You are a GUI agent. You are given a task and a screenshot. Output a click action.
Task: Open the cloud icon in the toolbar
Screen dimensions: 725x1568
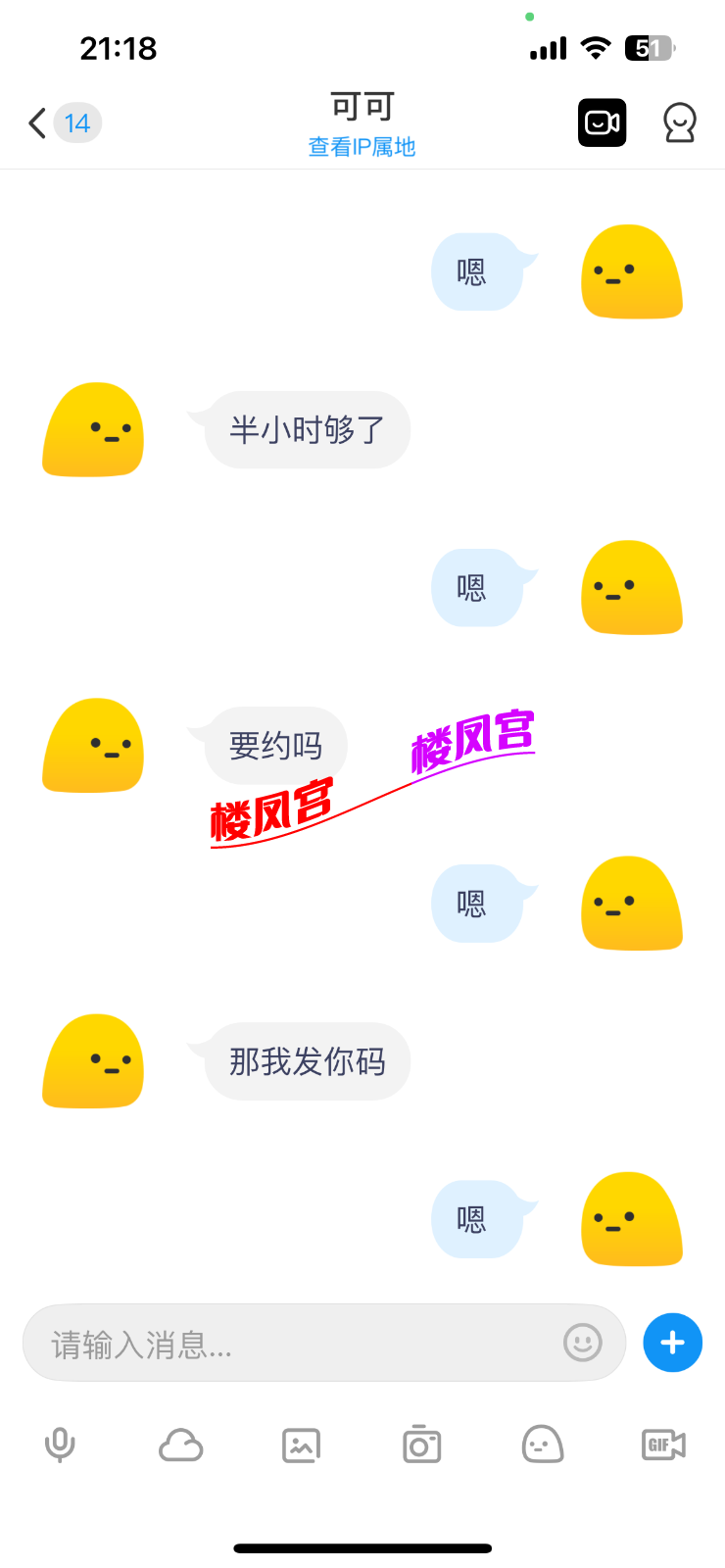[180, 1445]
